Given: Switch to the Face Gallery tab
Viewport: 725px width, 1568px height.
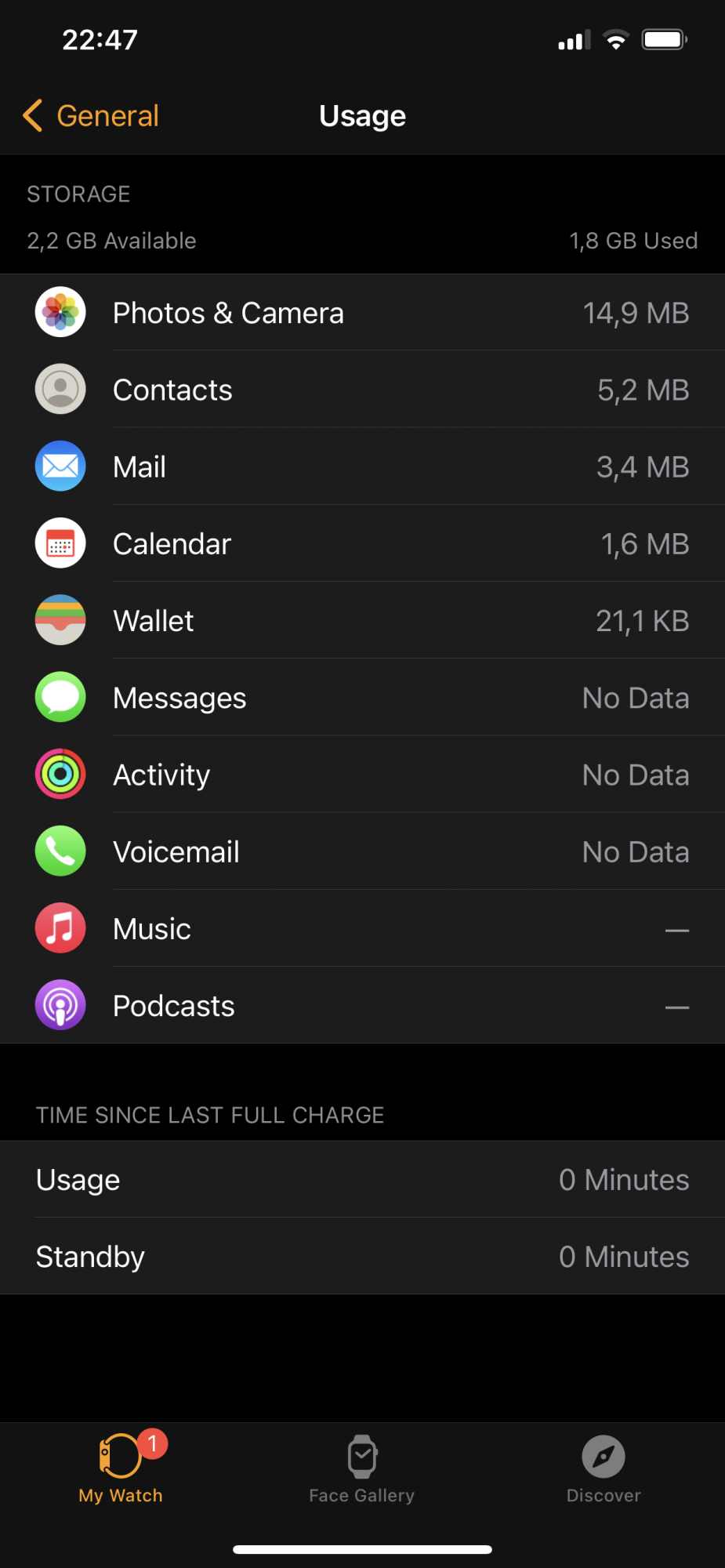Looking at the screenshot, I should click(x=362, y=1469).
